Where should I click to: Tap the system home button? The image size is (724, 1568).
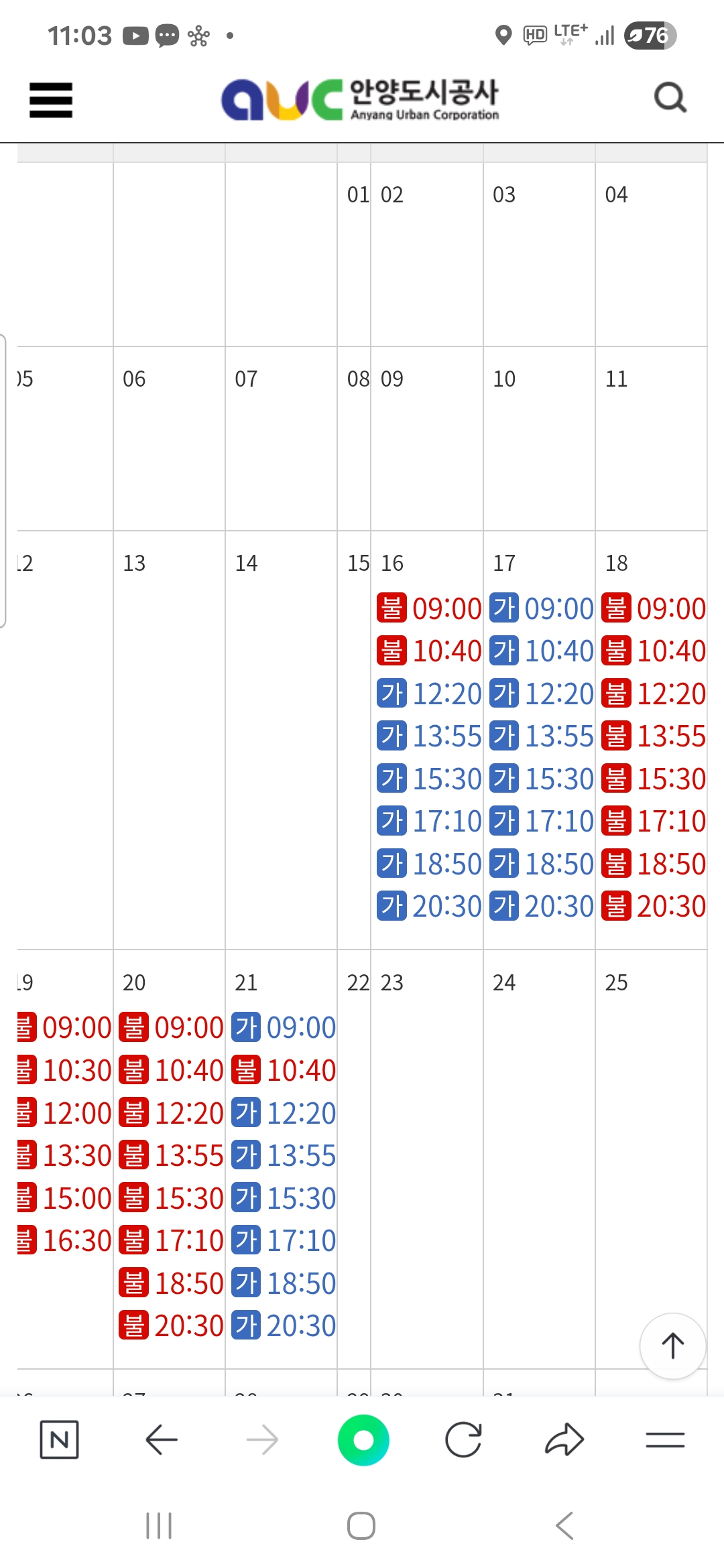tap(361, 1526)
